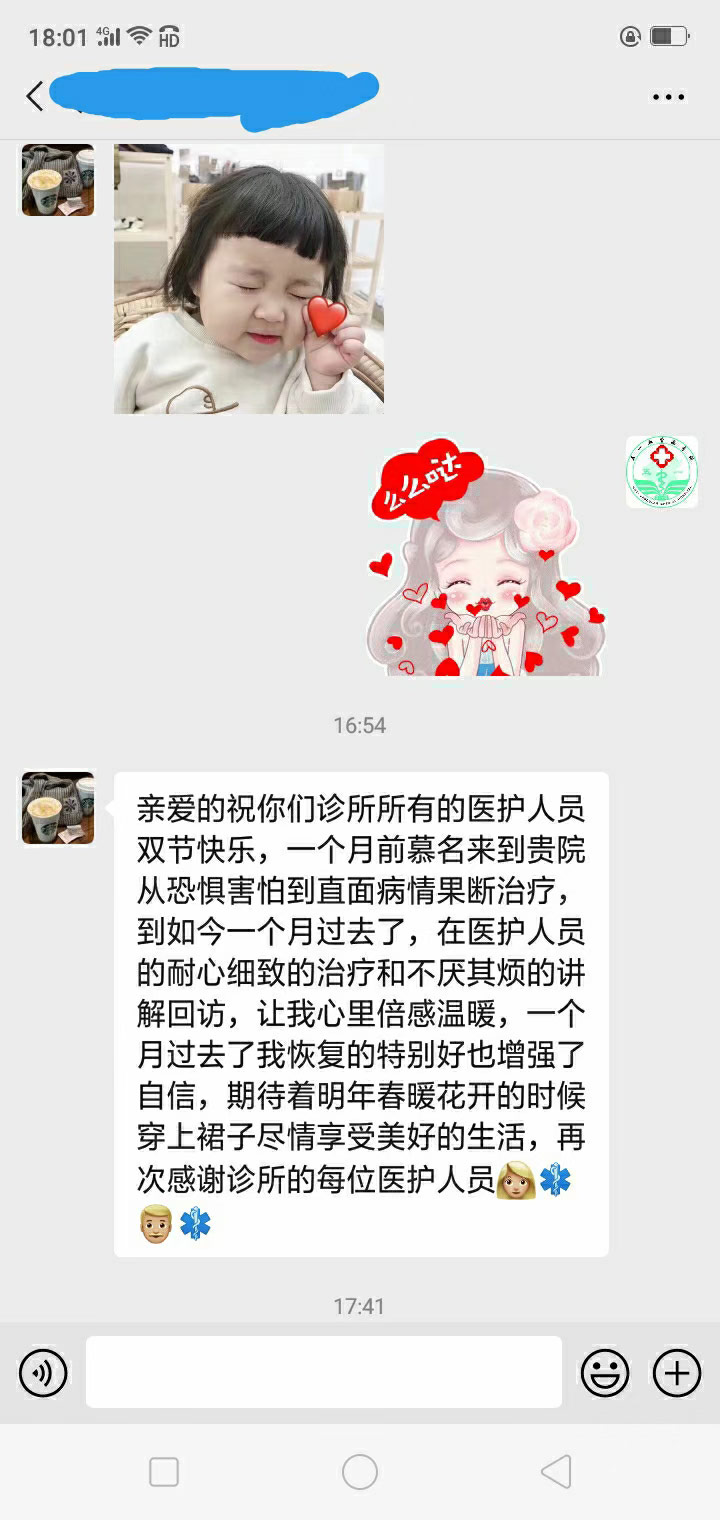
Task: Tap the system home button
Action: point(360,1471)
